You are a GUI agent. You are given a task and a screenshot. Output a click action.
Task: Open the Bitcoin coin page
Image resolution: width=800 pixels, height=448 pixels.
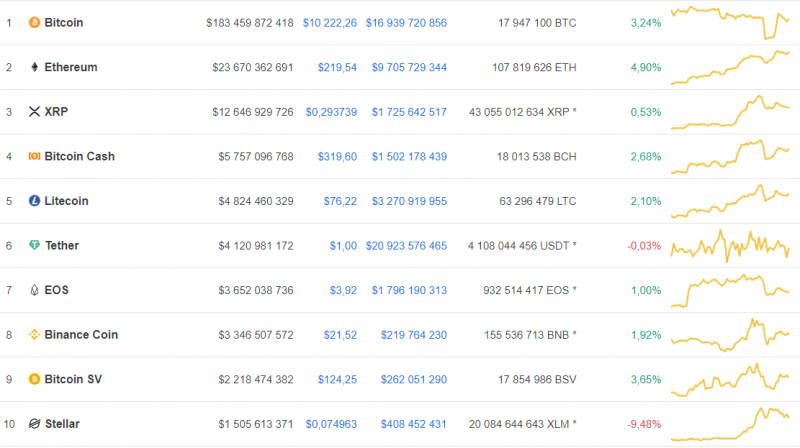[x=63, y=22]
